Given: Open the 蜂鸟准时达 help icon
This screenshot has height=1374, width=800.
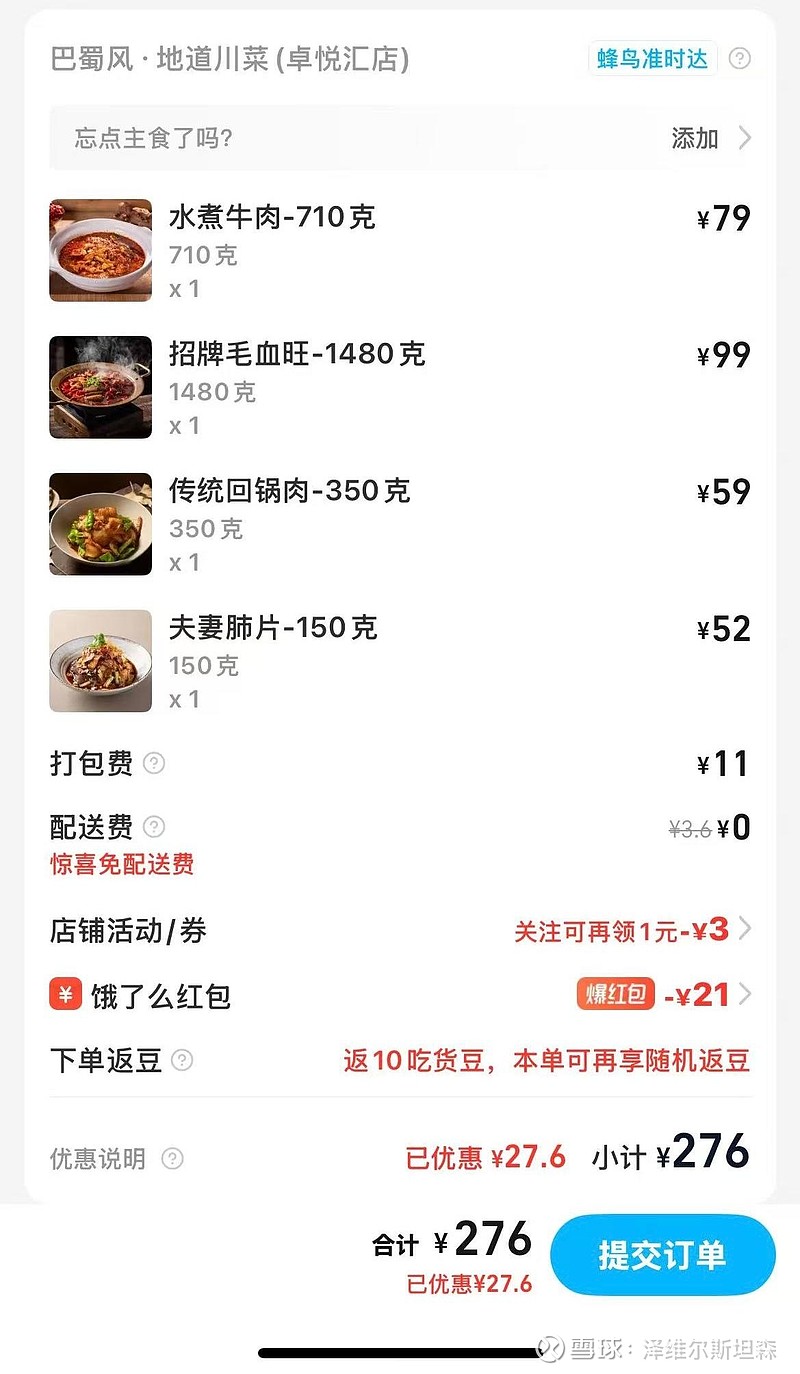Looking at the screenshot, I should tap(741, 59).
